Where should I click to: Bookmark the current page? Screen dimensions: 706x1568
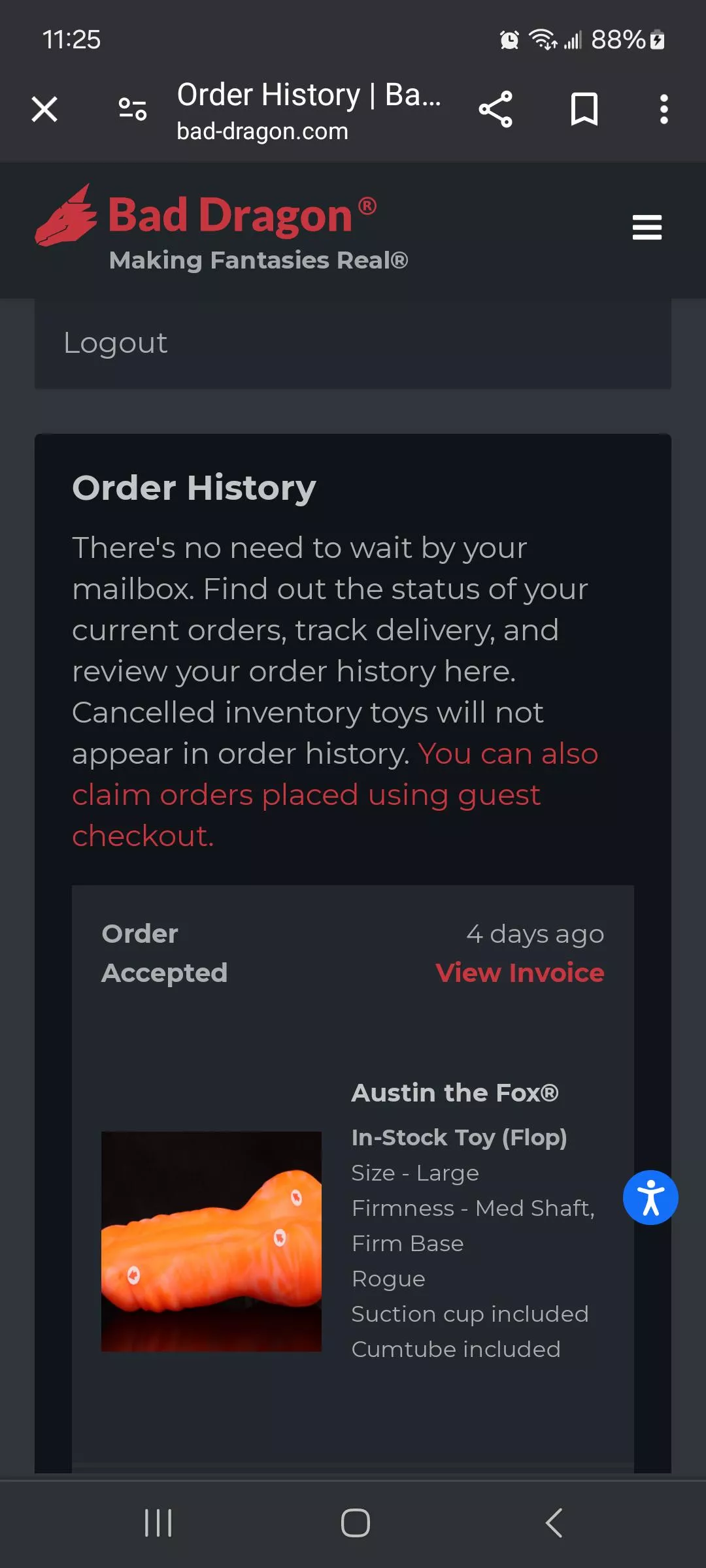click(x=584, y=109)
